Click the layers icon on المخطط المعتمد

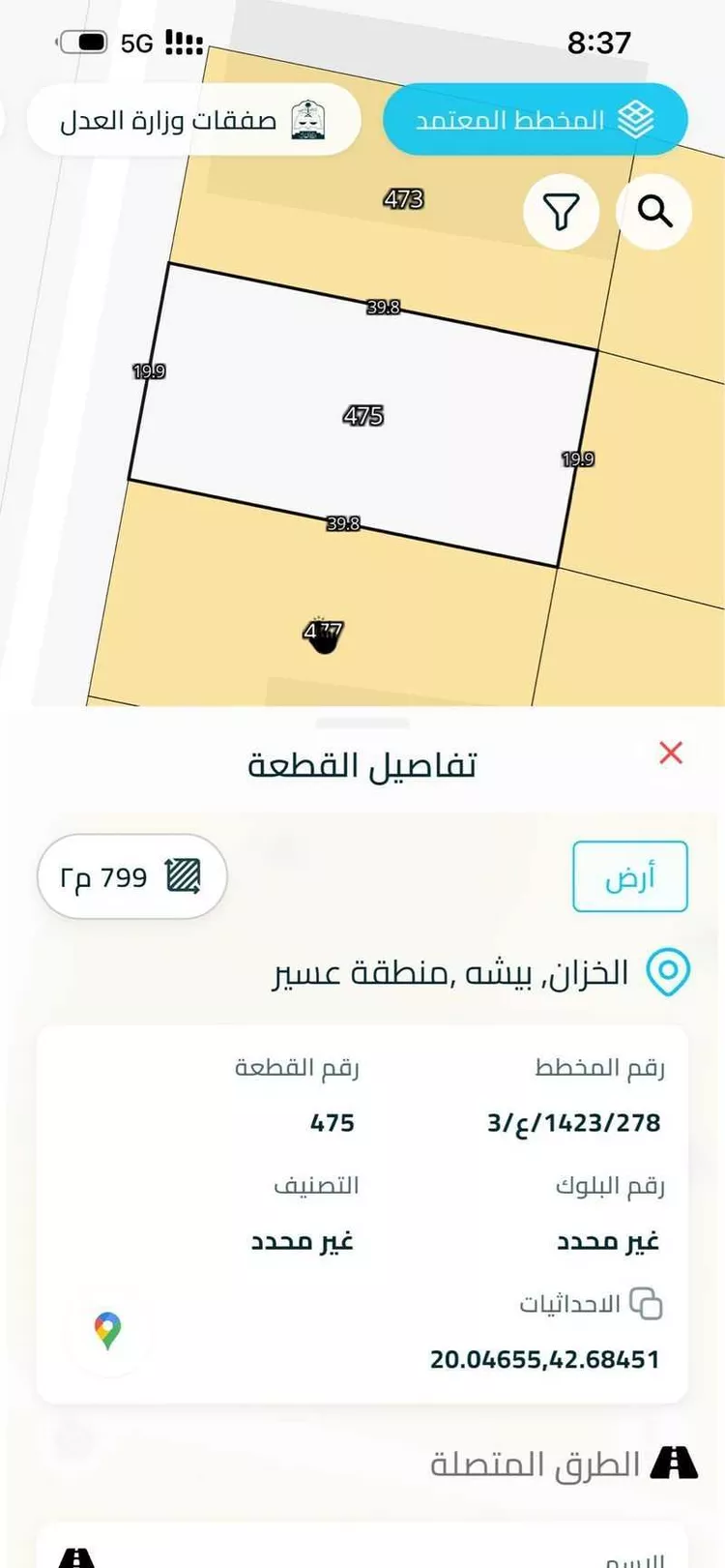coord(638,119)
